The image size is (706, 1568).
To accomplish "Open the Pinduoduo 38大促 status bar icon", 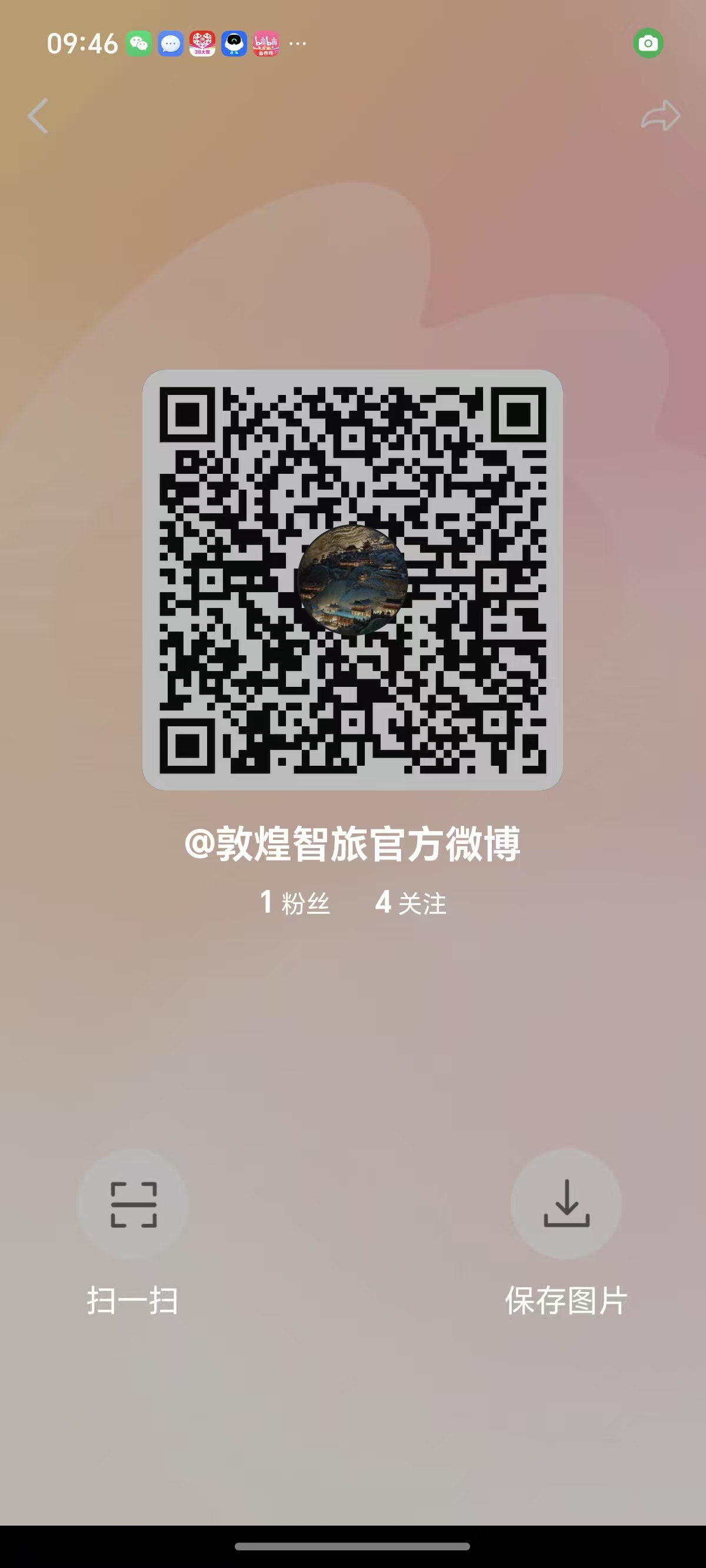I will click(x=202, y=42).
